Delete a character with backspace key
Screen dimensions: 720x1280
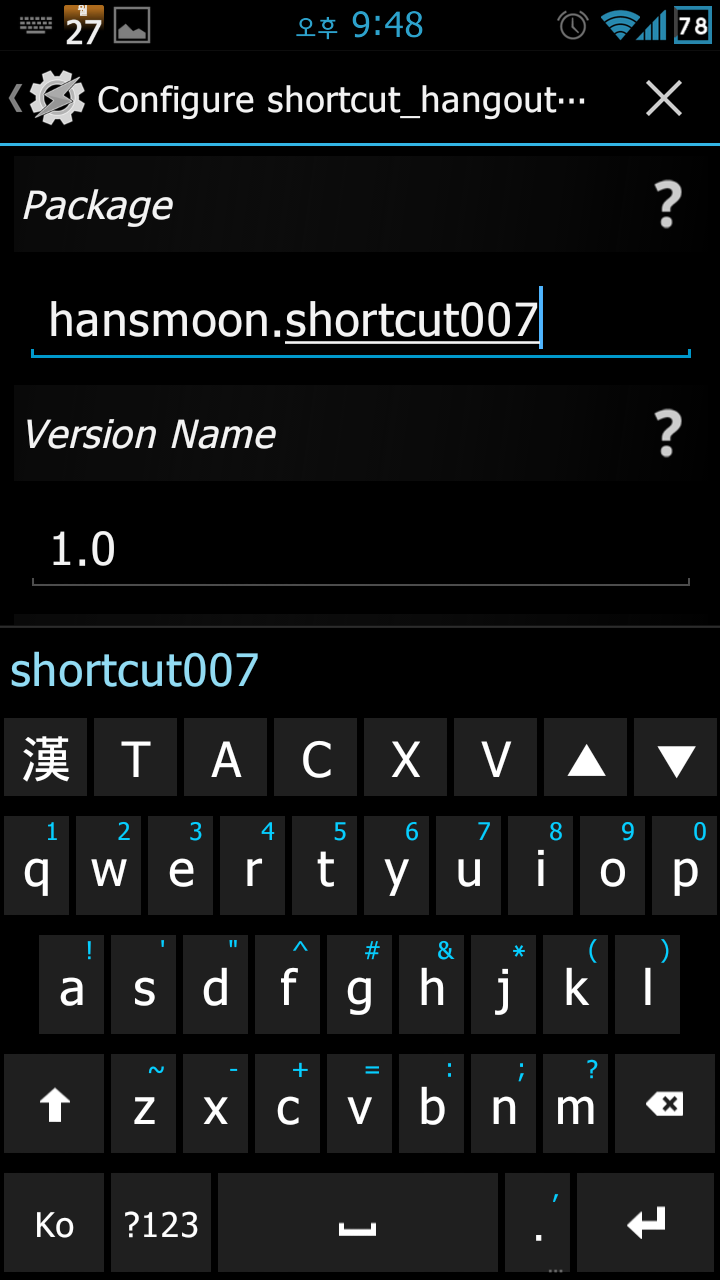(665, 1104)
